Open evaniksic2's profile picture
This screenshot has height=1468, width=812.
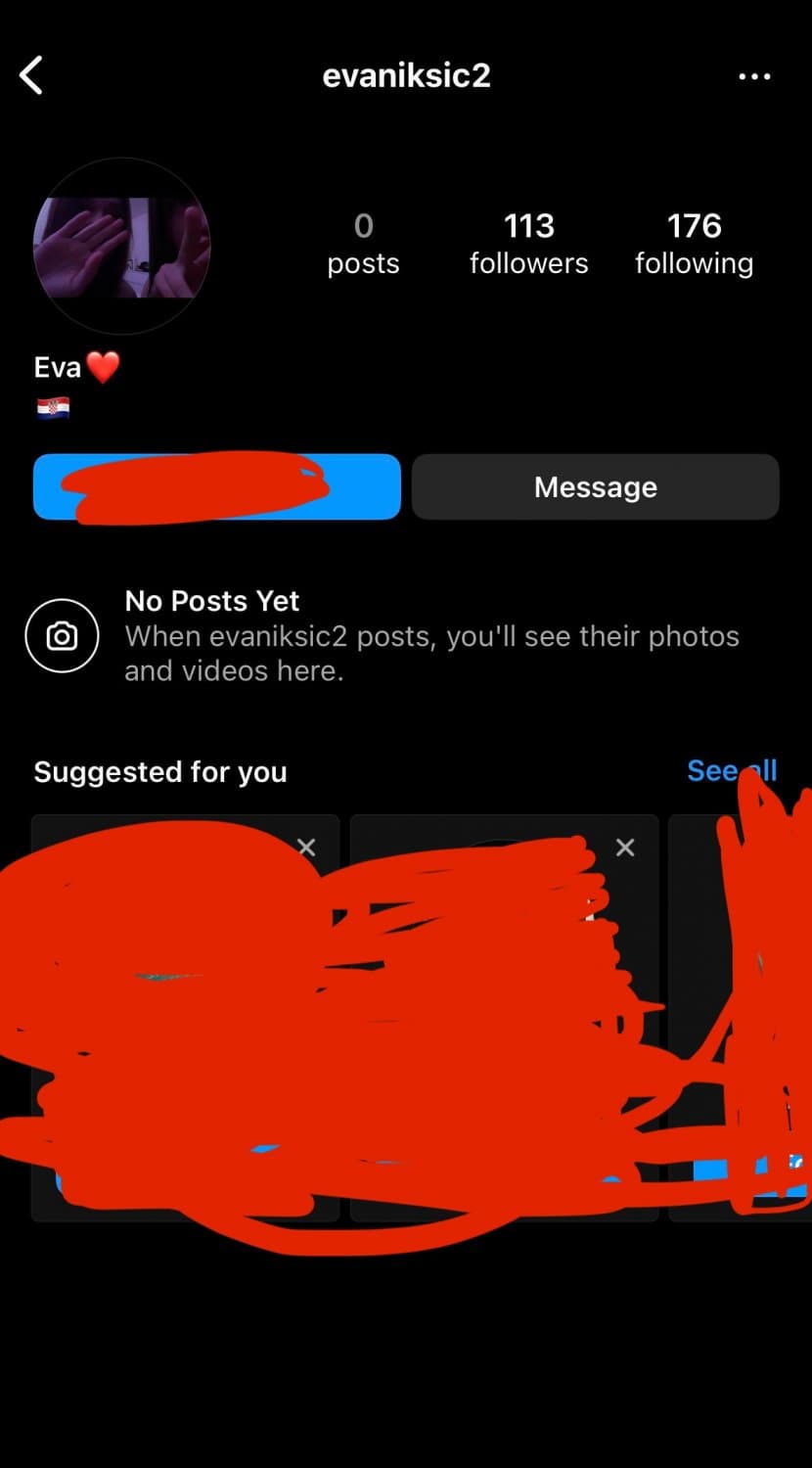coord(121,246)
